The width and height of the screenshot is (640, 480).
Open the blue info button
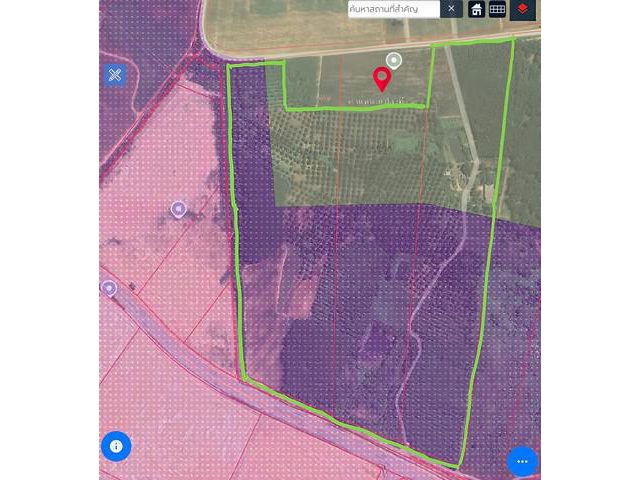(116, 446)
